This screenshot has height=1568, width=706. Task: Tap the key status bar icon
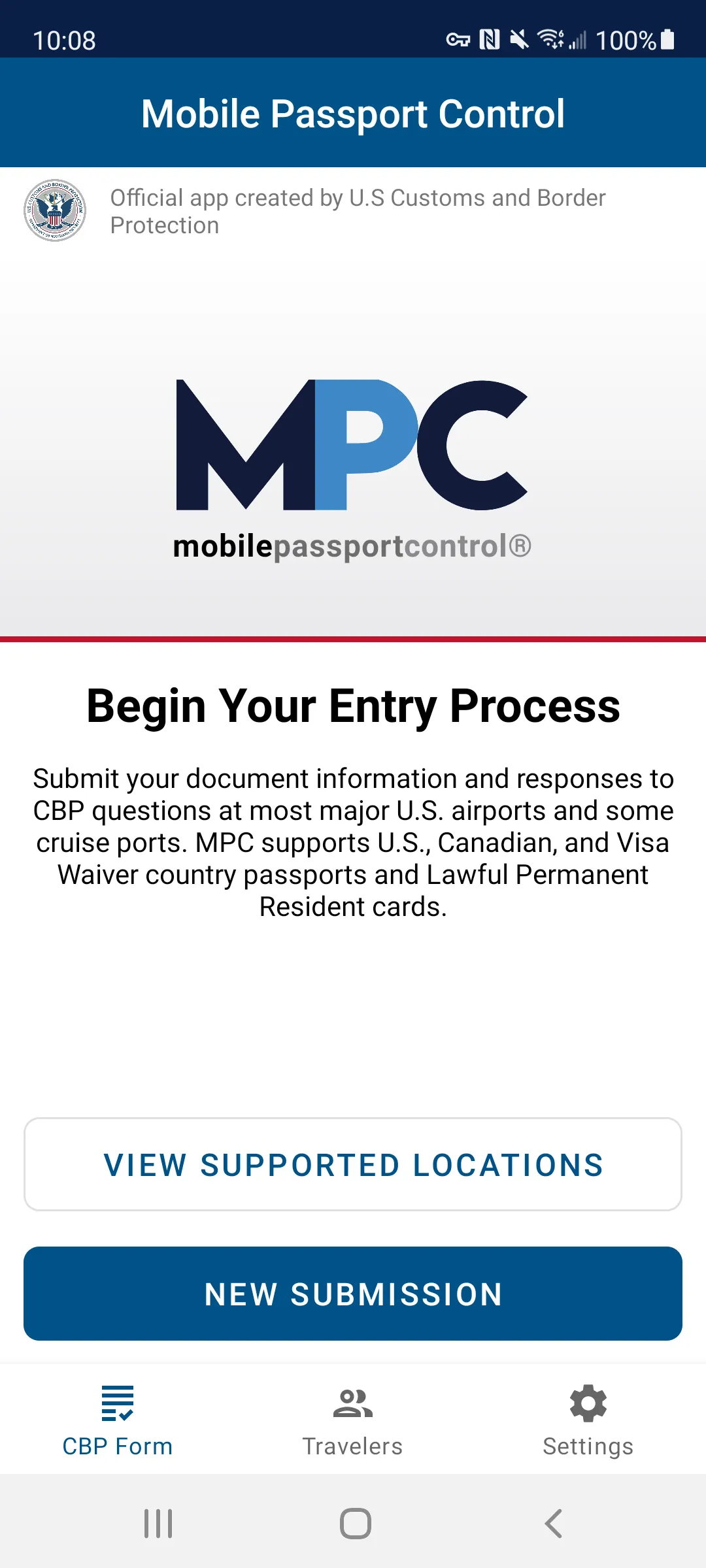click(x=459, y=40)
